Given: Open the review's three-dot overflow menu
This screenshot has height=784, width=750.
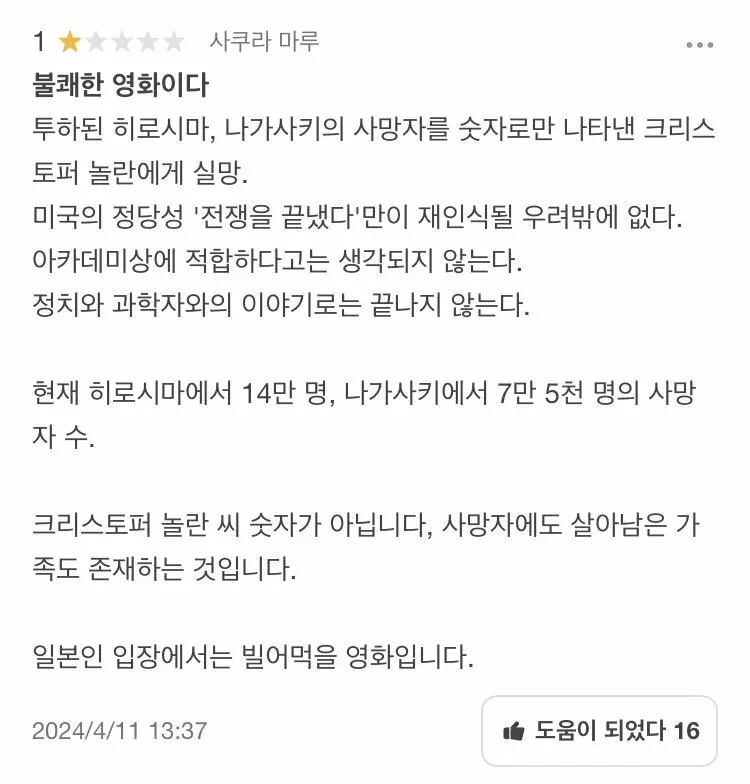Looking at the screenshot, I should click(699, 45).
